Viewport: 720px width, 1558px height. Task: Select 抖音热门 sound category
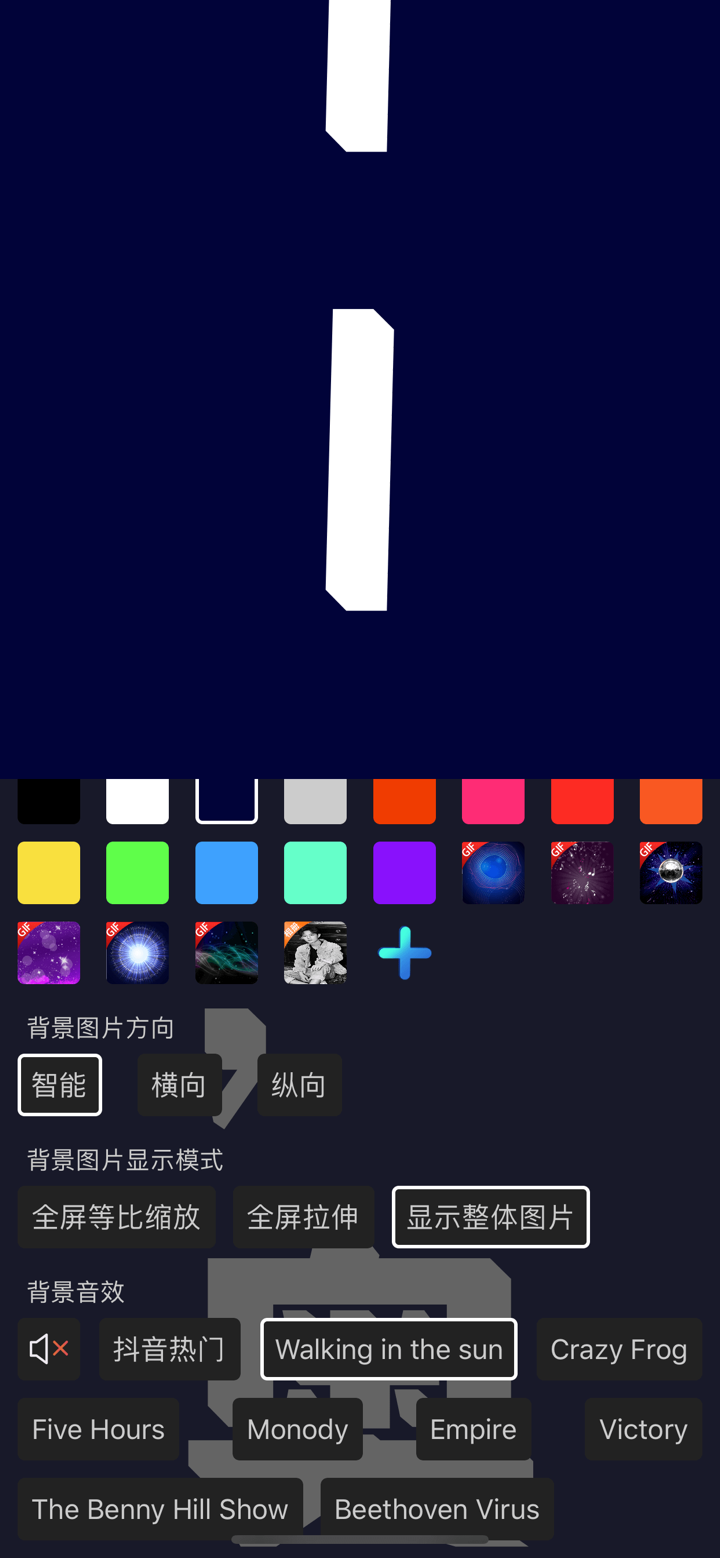[x=169, y=1349]
